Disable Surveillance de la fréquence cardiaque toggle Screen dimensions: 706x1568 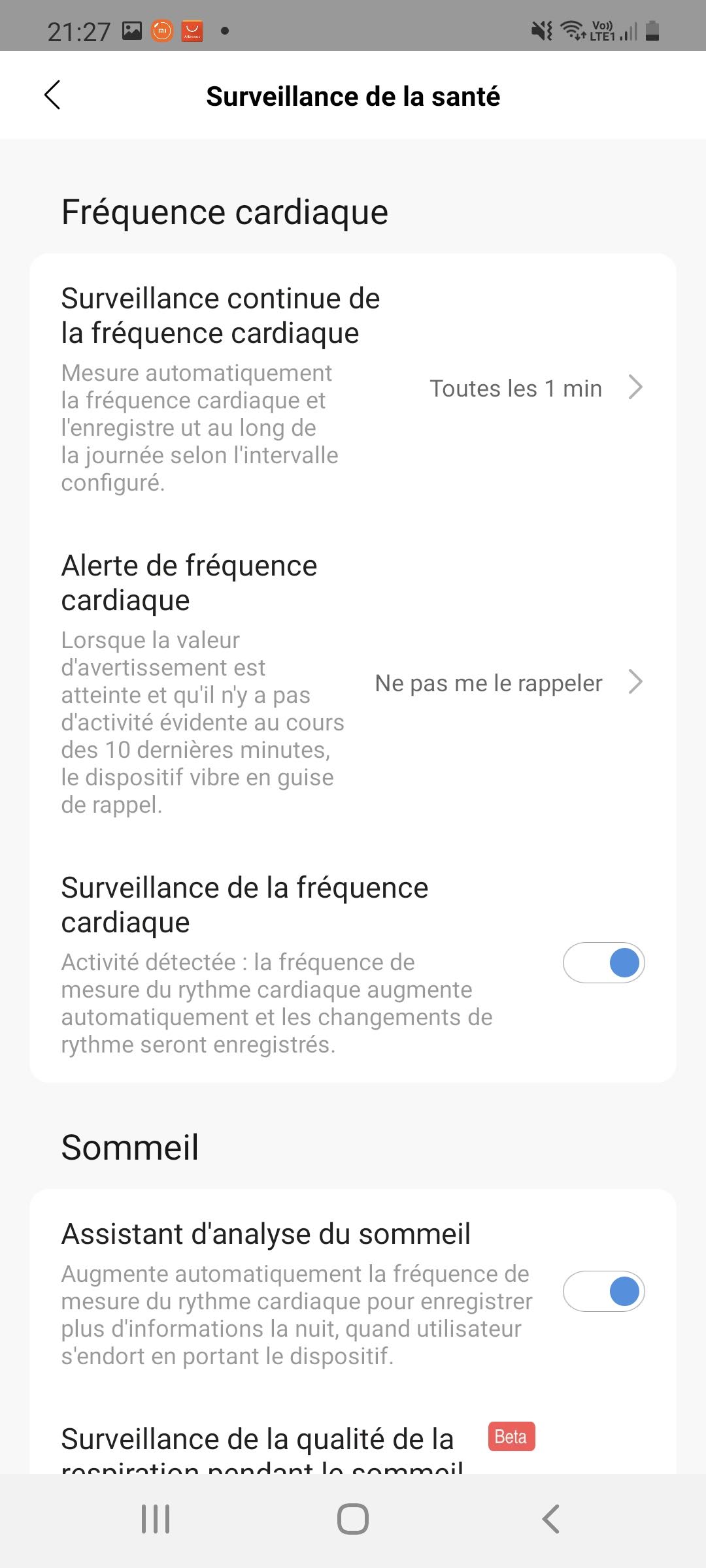[603, 963]
